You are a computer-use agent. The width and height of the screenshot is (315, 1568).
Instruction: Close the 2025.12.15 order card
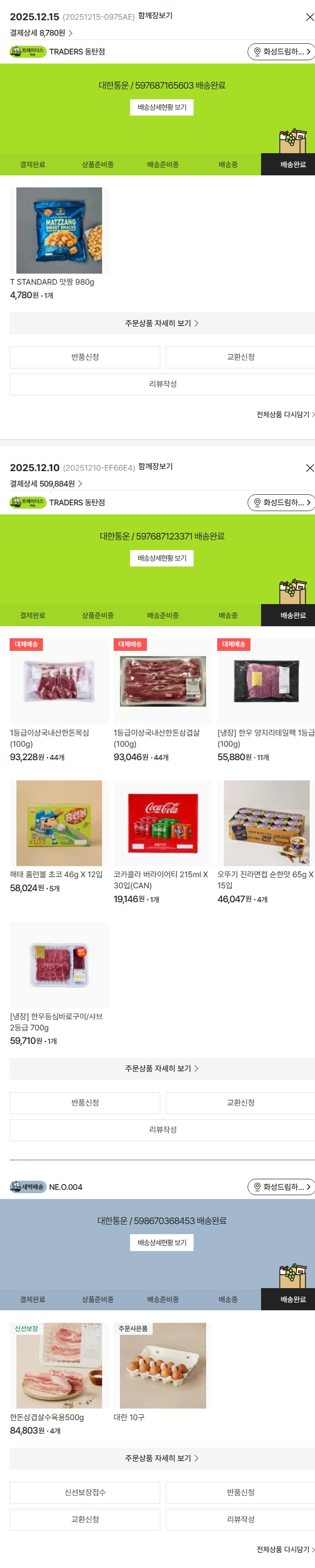[309, 17]
